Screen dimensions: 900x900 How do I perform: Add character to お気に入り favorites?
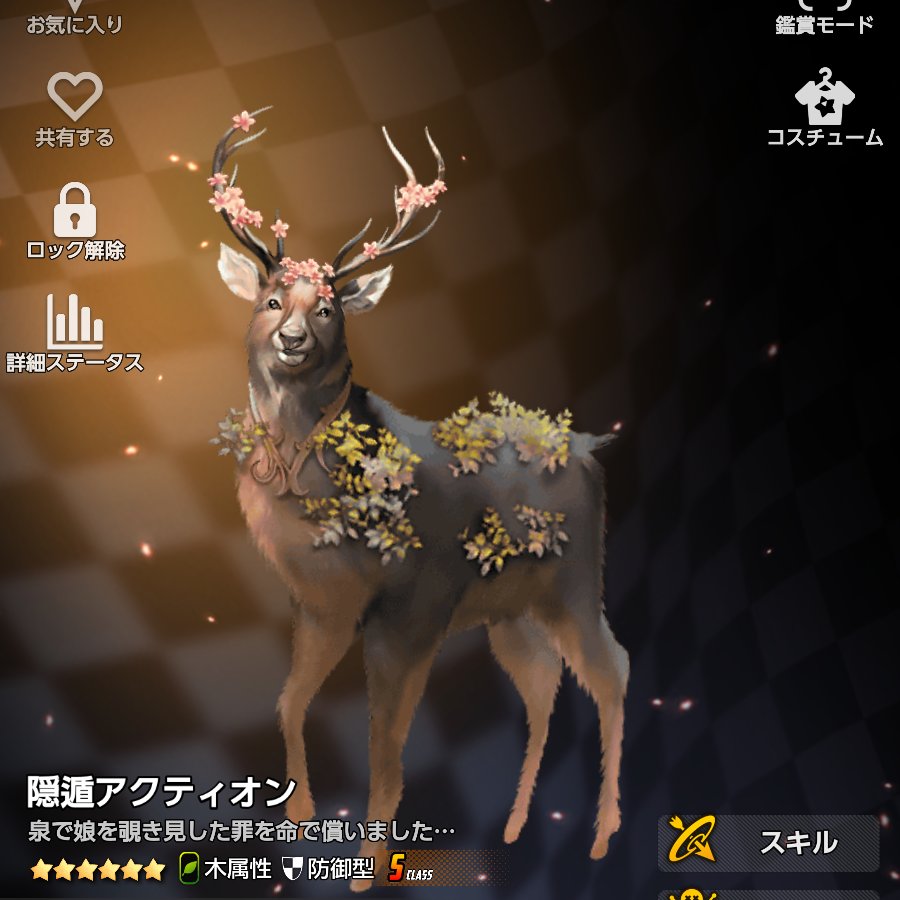pos(75,15)
